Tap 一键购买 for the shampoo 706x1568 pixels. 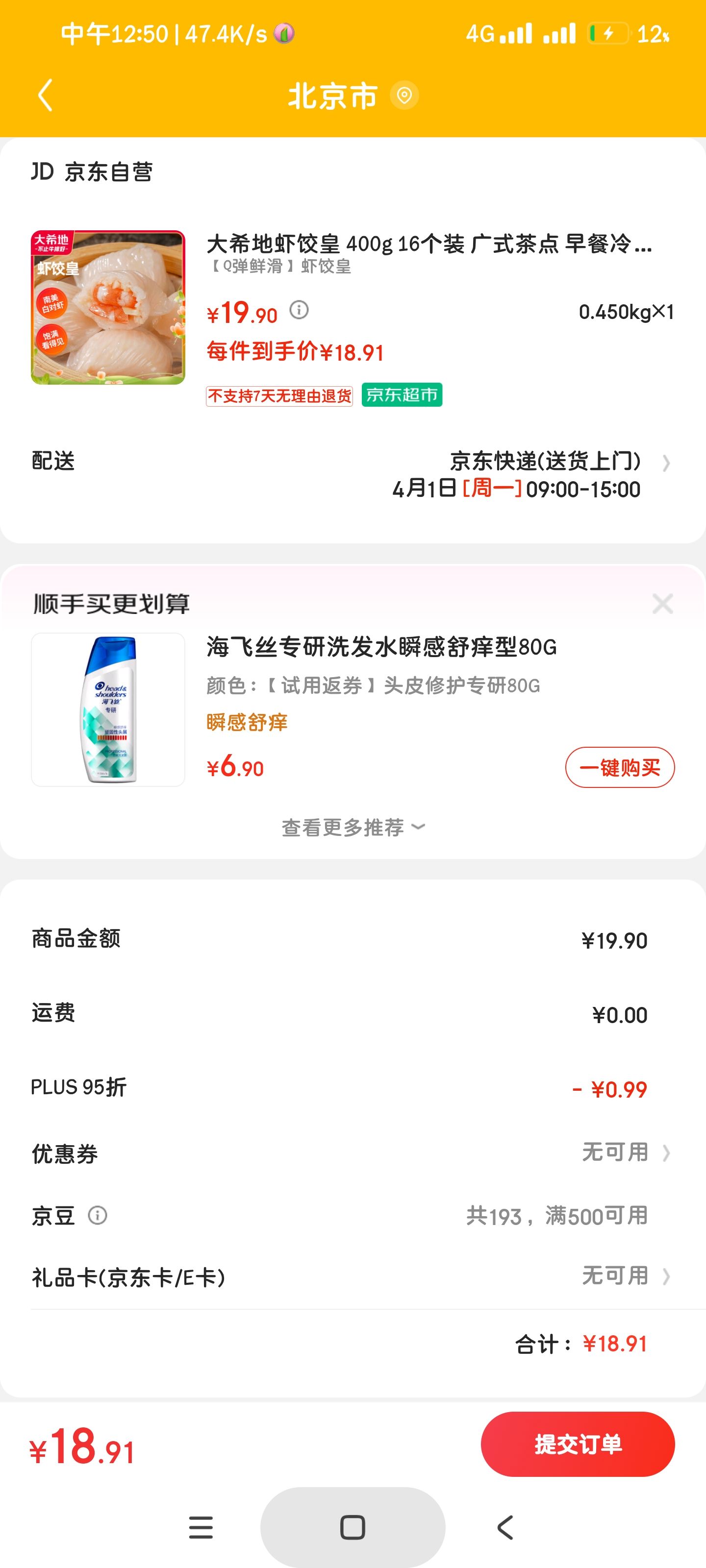coord(620,767)
